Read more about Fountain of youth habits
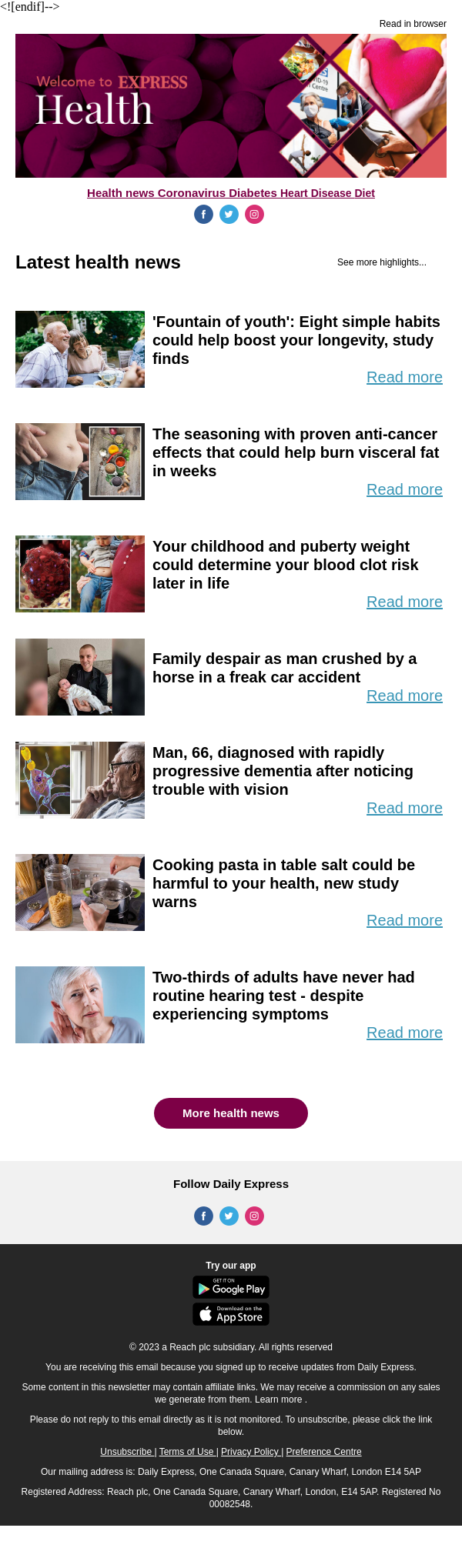The width and height of the screenshot is (462, 1568). tap(404, 377)
